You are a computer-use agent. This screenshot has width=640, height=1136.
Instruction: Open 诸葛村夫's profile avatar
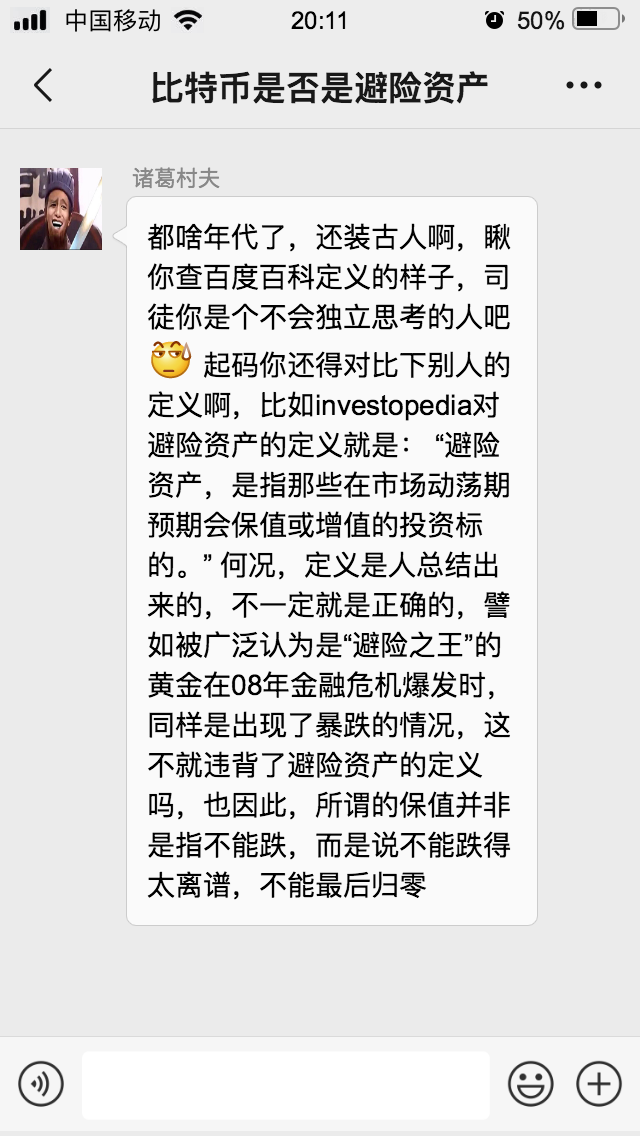point(61,209)
